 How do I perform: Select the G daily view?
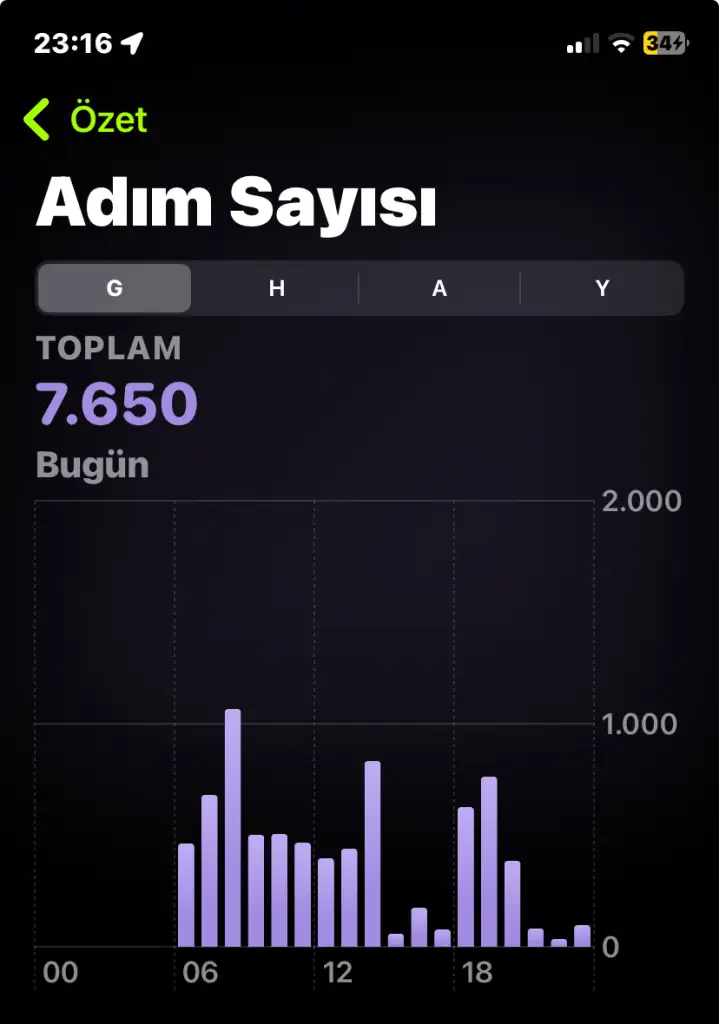[114, 288]
